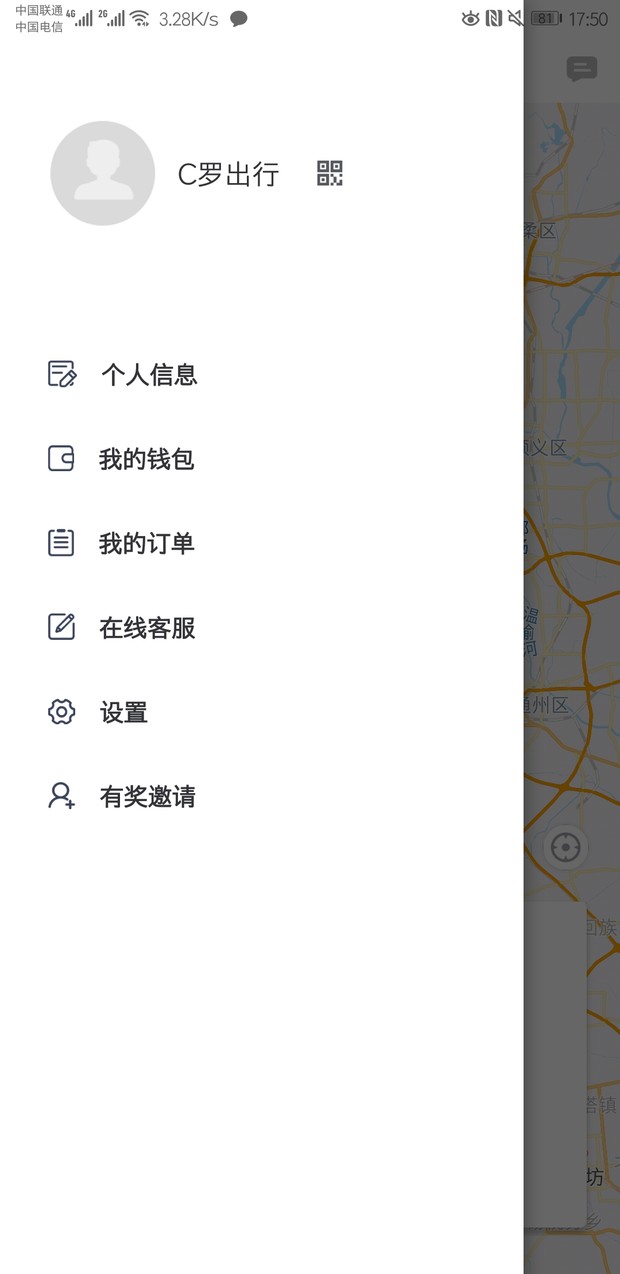Select 有奖邀请 invite rewards

[262, 796]
